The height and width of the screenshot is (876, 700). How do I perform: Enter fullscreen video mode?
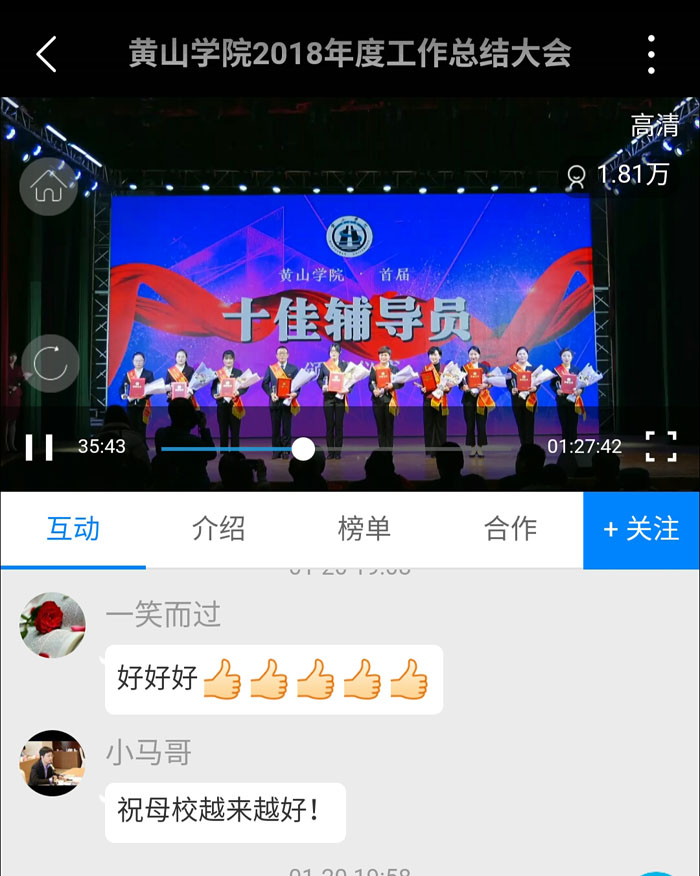(661, 447)
